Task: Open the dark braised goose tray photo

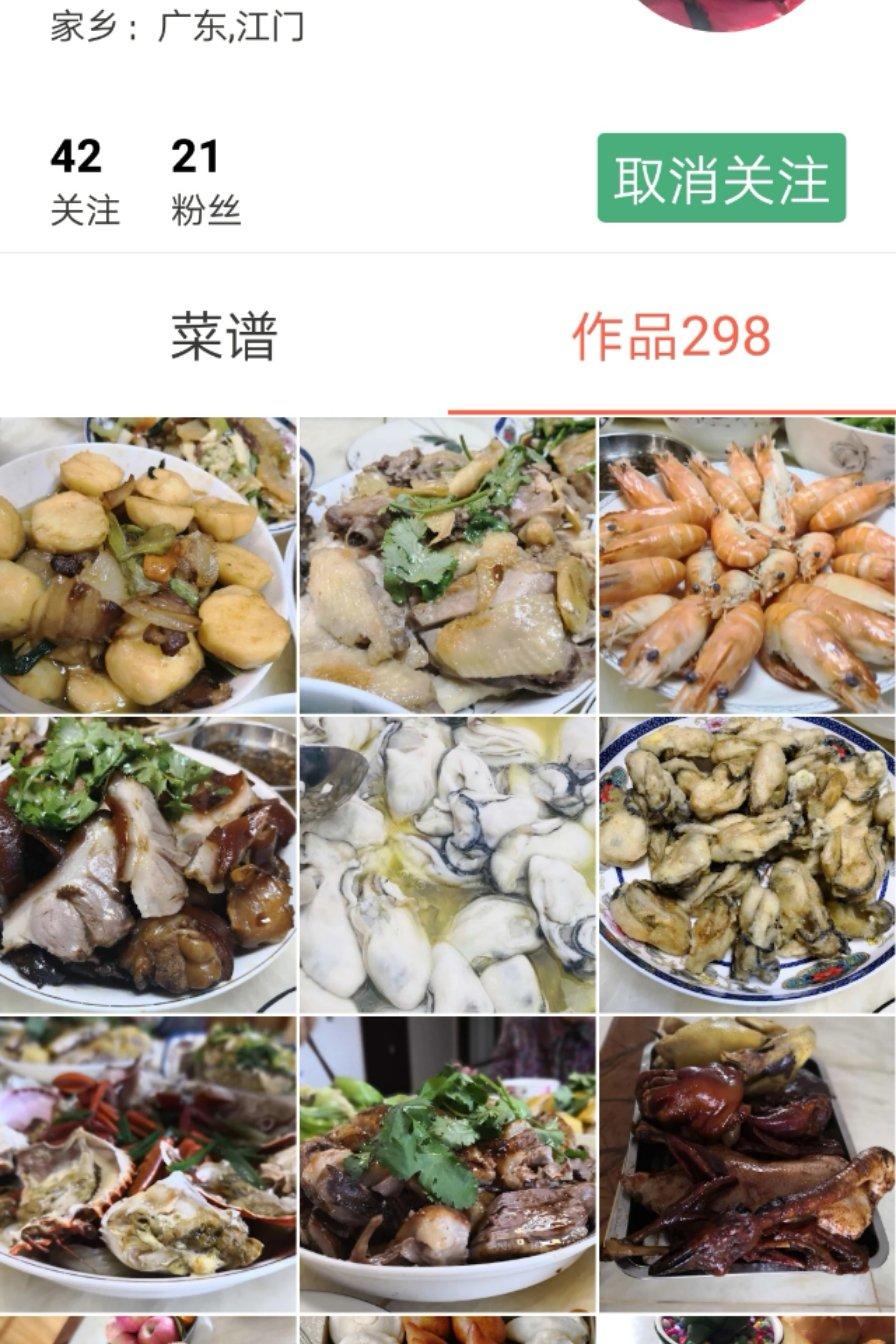Action: (x=747, y=1164)
